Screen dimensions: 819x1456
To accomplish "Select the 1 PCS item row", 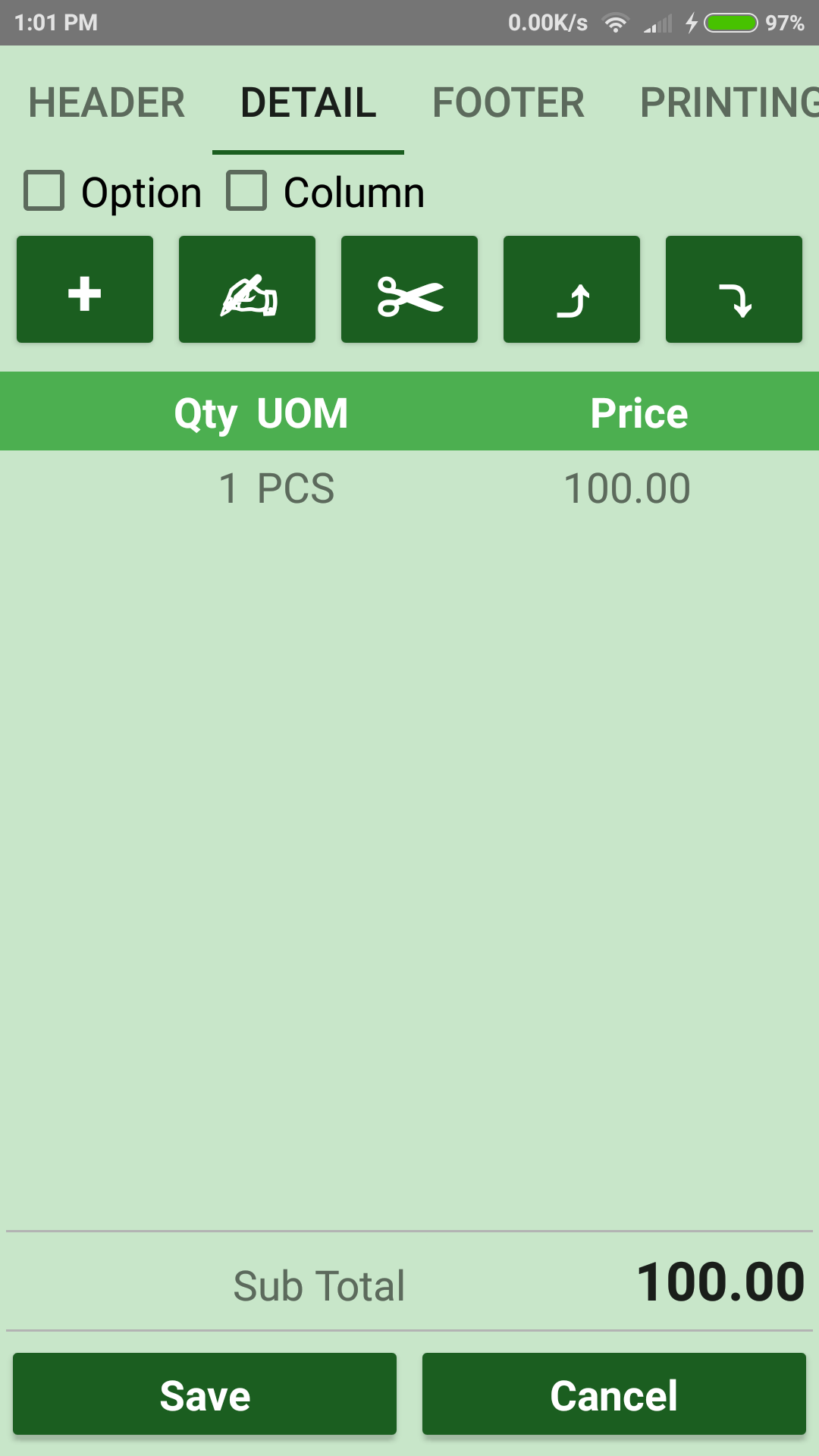I will point(409,488).
